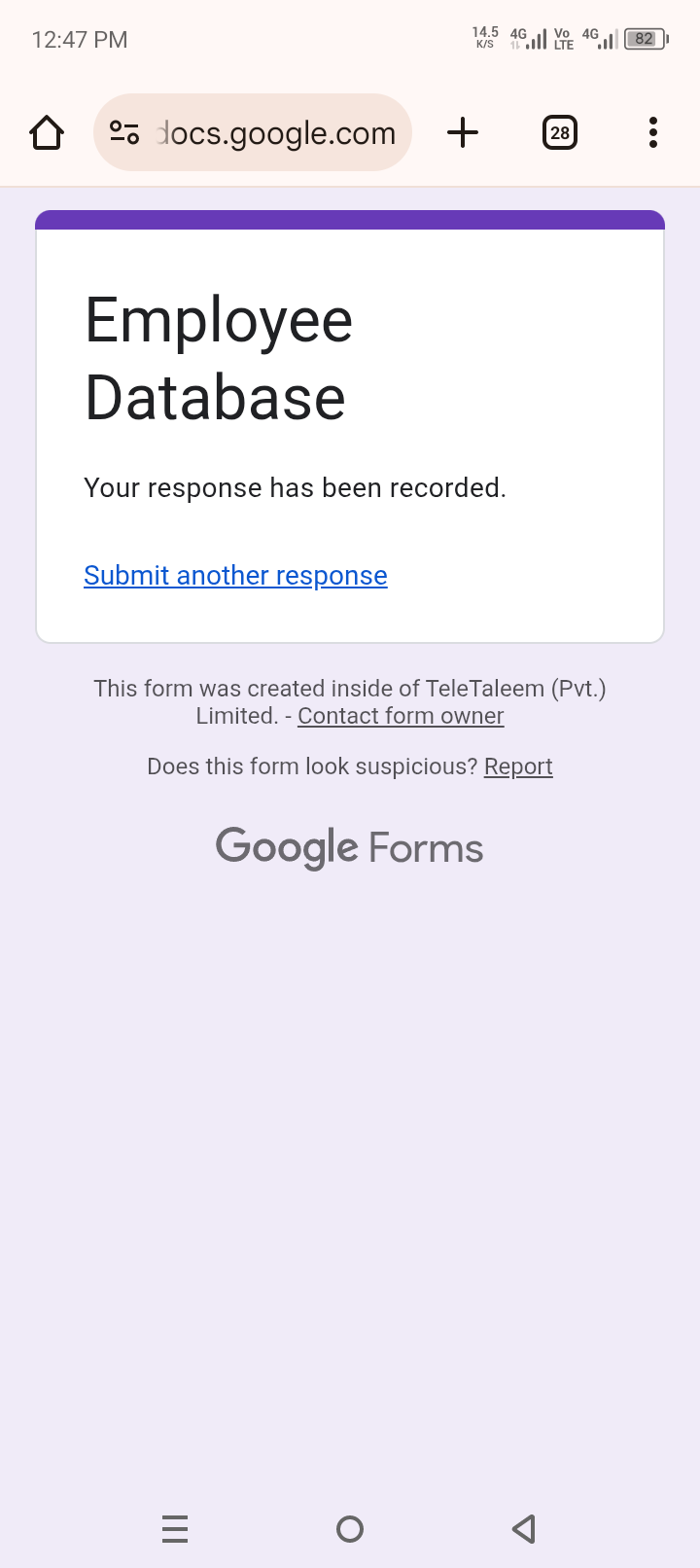700x1568 pixels.
Task: Show the 28 open tabs switcher
Action: [x=559, y=132]
